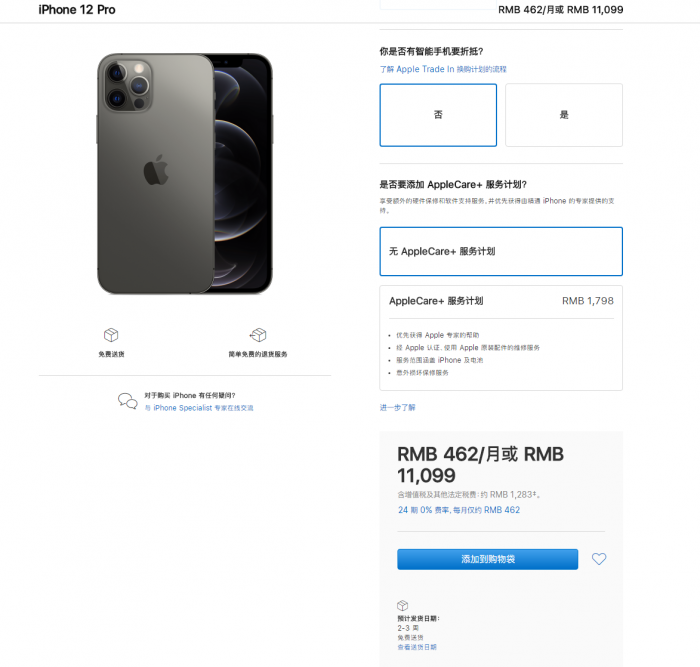Image resolution: width=700 pixels, height=667 pixels.
Task: Open 查看送货日期 link
Action: point(416,647)
